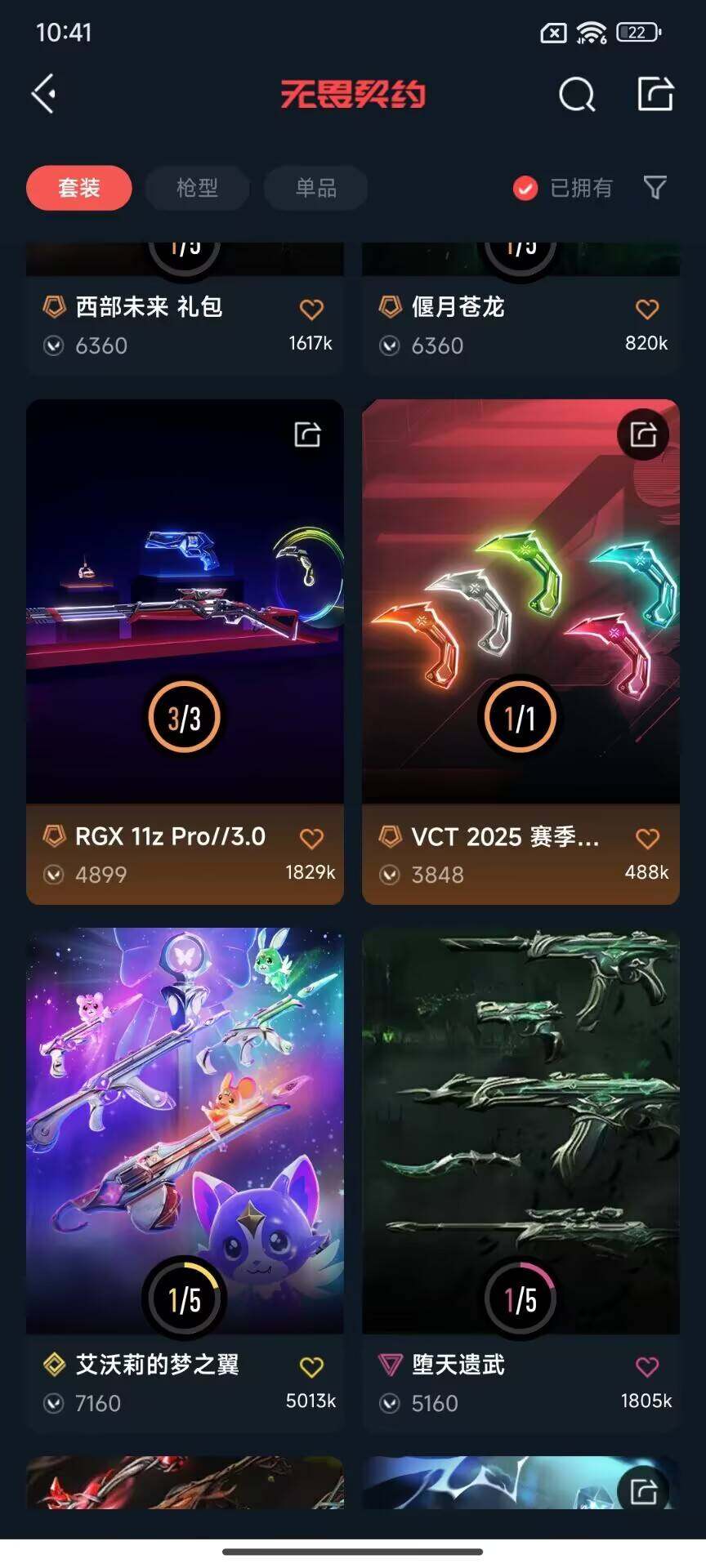706x1568 pixels.
Task: Switch to the 单品 tab
Action: click(315, 188)
